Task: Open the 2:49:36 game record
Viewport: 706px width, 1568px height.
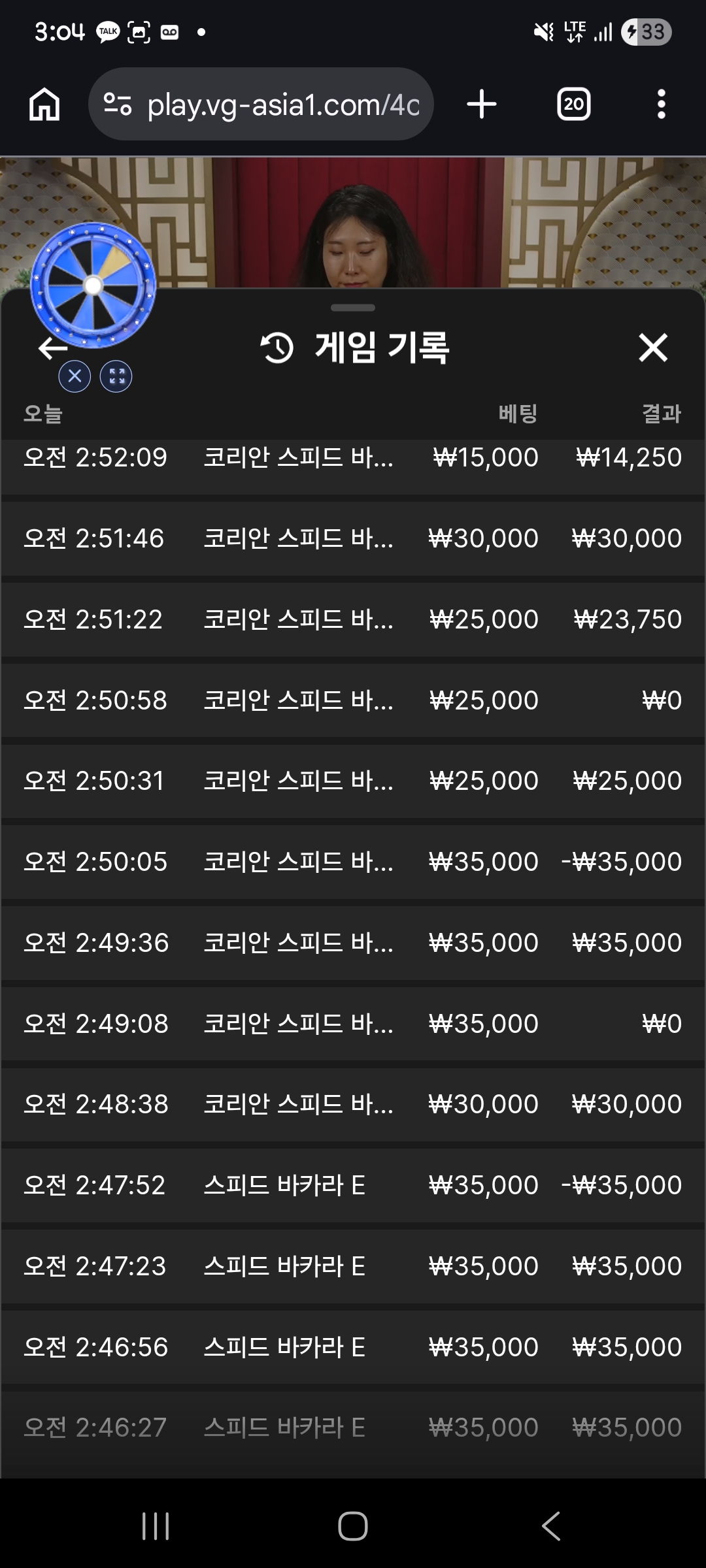Action: click(x=353, y=943)
